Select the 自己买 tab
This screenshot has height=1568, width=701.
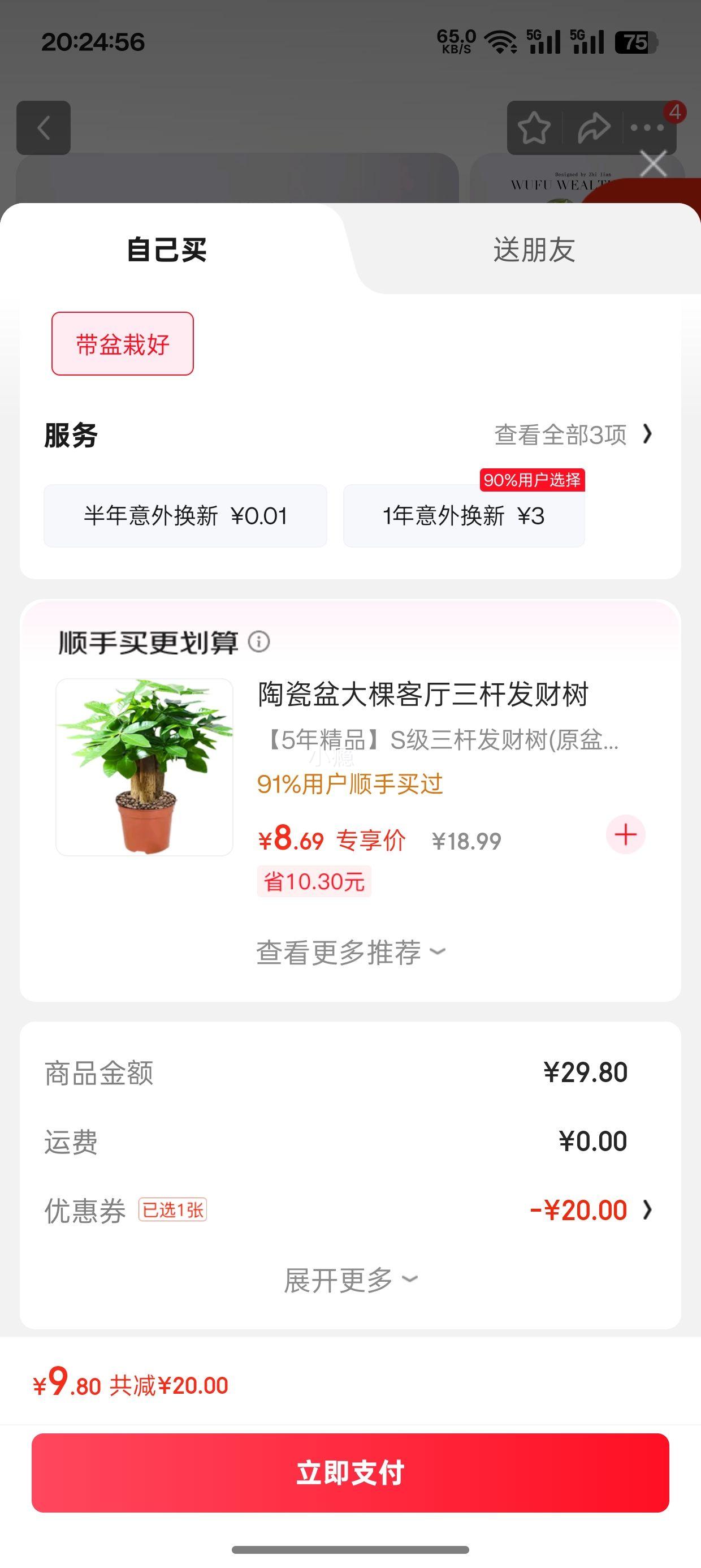coord(167,249)
